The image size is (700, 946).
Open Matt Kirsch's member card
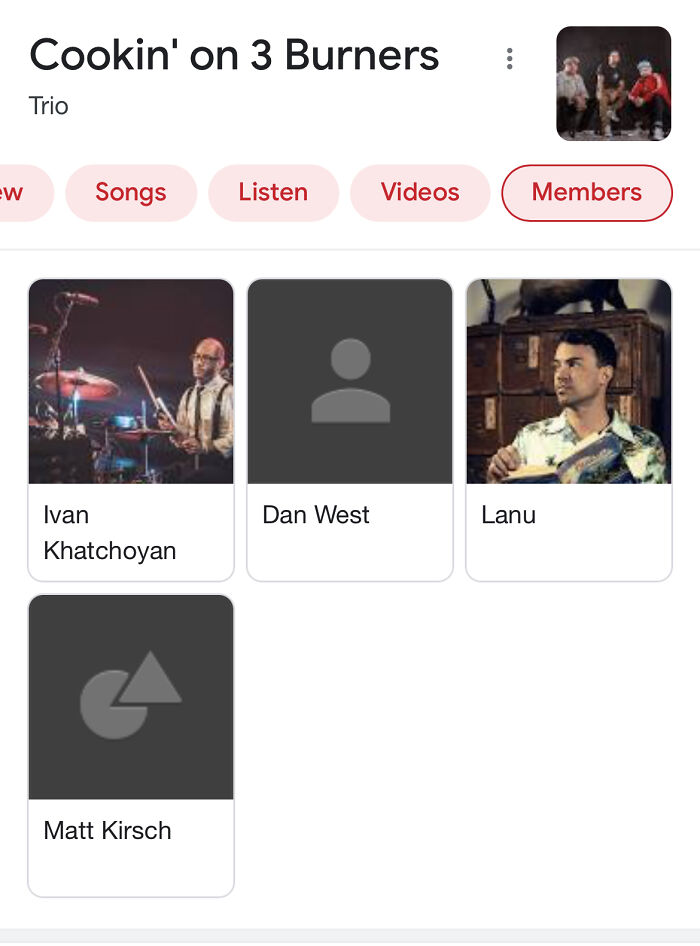coord(131,745)
